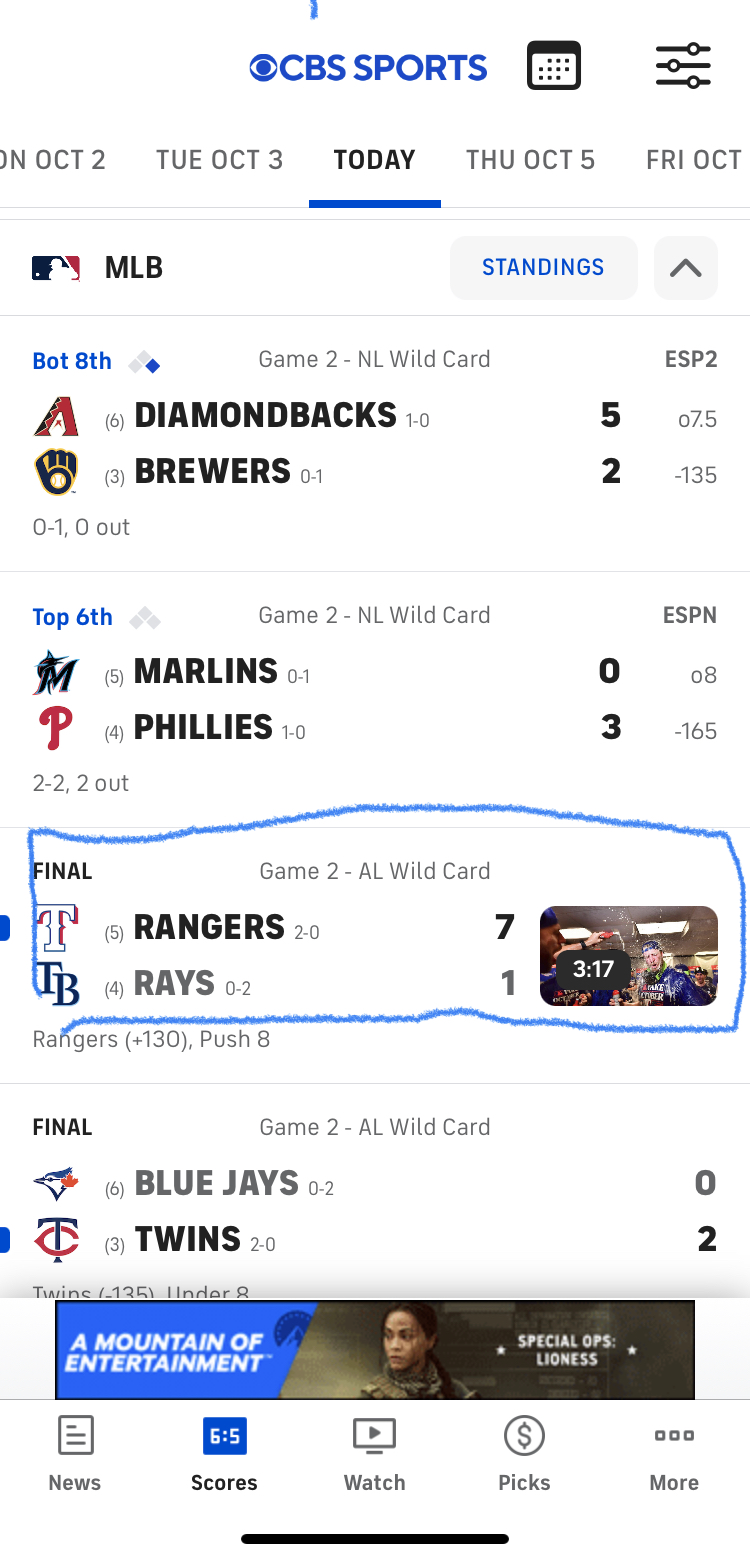Go to the News tab
750x1560 pixels.
pyautogui.click(x=75, y=1455)
